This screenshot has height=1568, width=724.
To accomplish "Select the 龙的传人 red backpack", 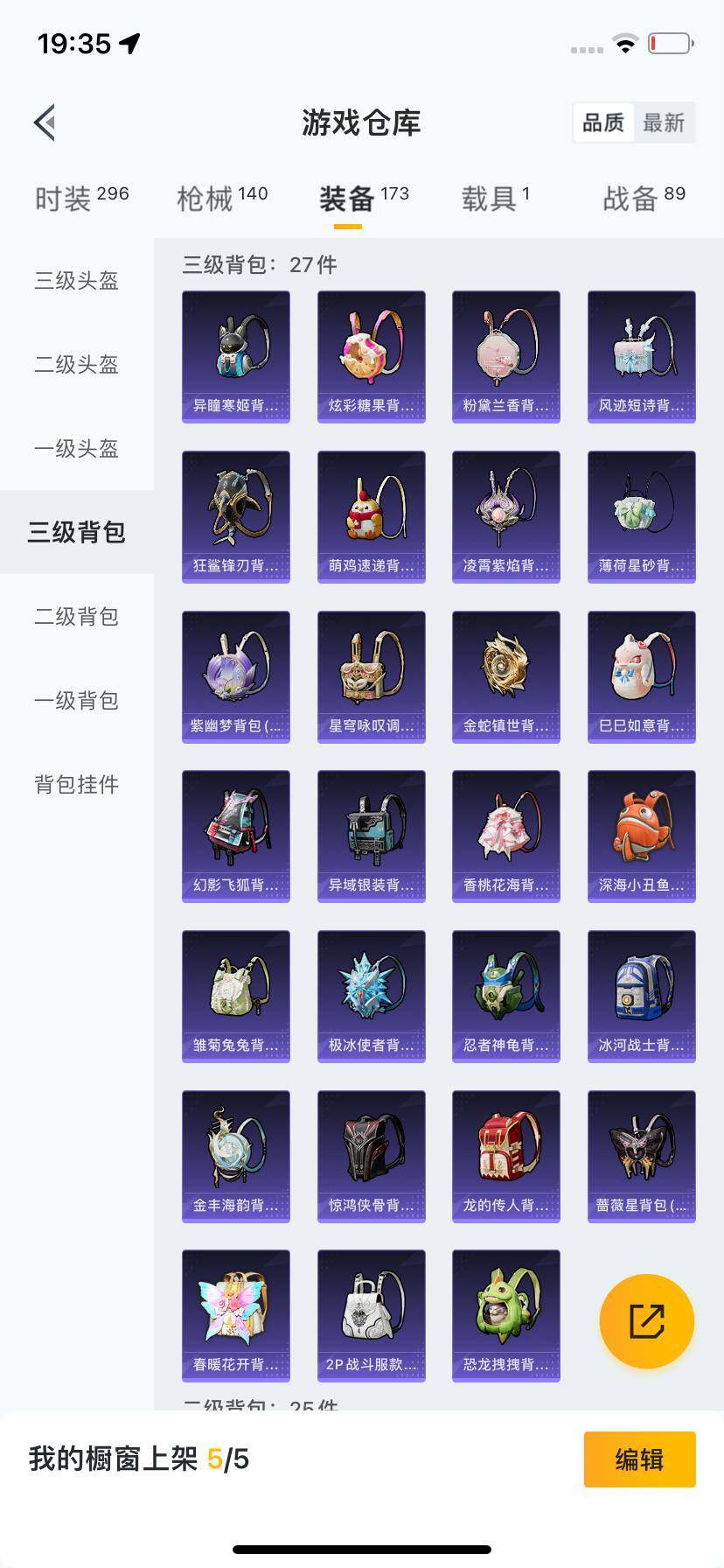I will pyautogui.click(x=505, y=1156).
